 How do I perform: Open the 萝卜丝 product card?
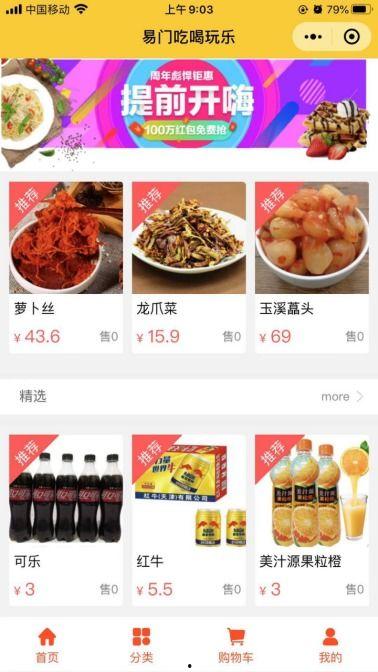click(x=66, y=267)
